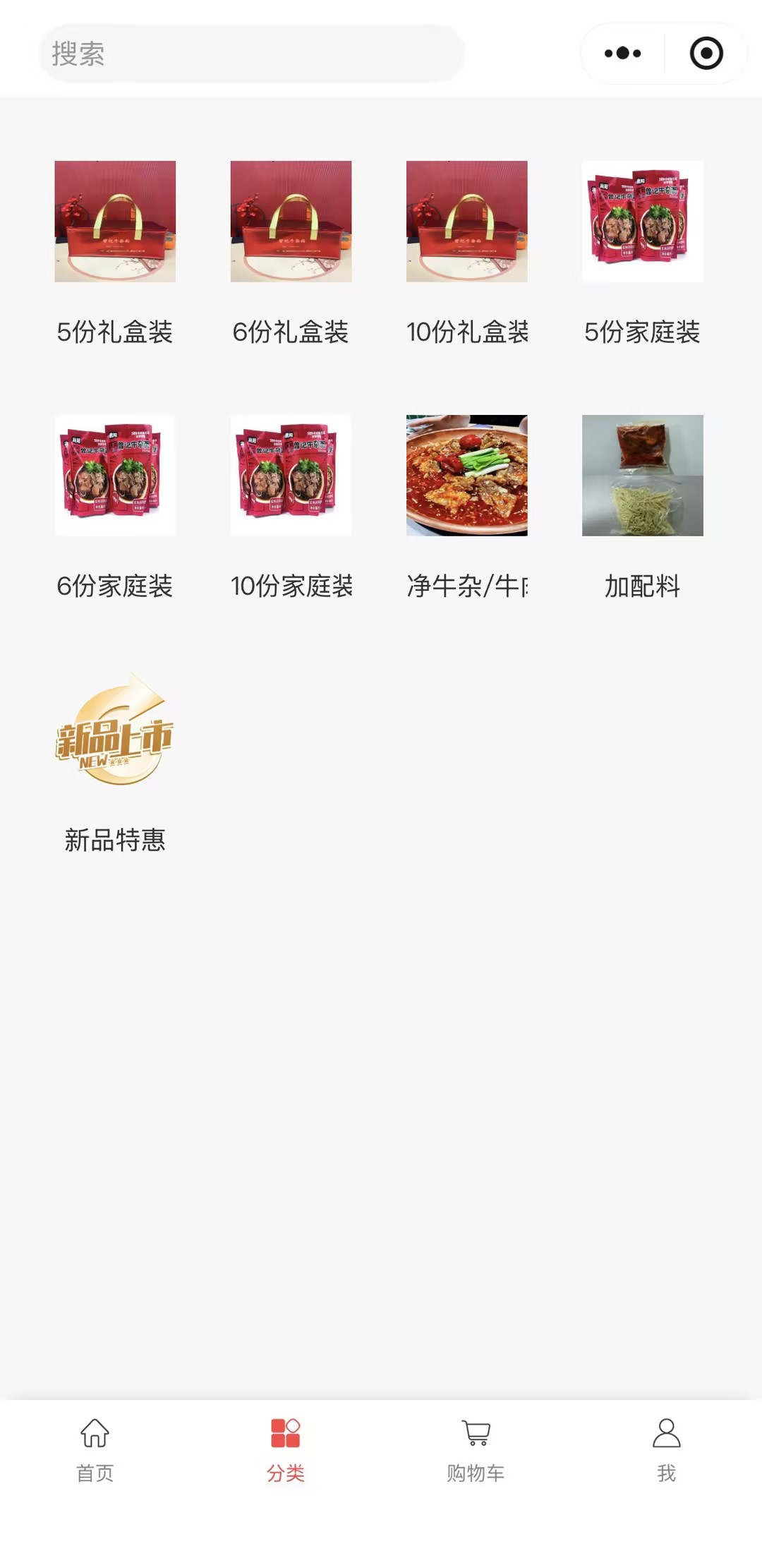This screenshot has width=762, height=1568.
Task: Close the mini program via the circle icon
Action: point(706,54)
